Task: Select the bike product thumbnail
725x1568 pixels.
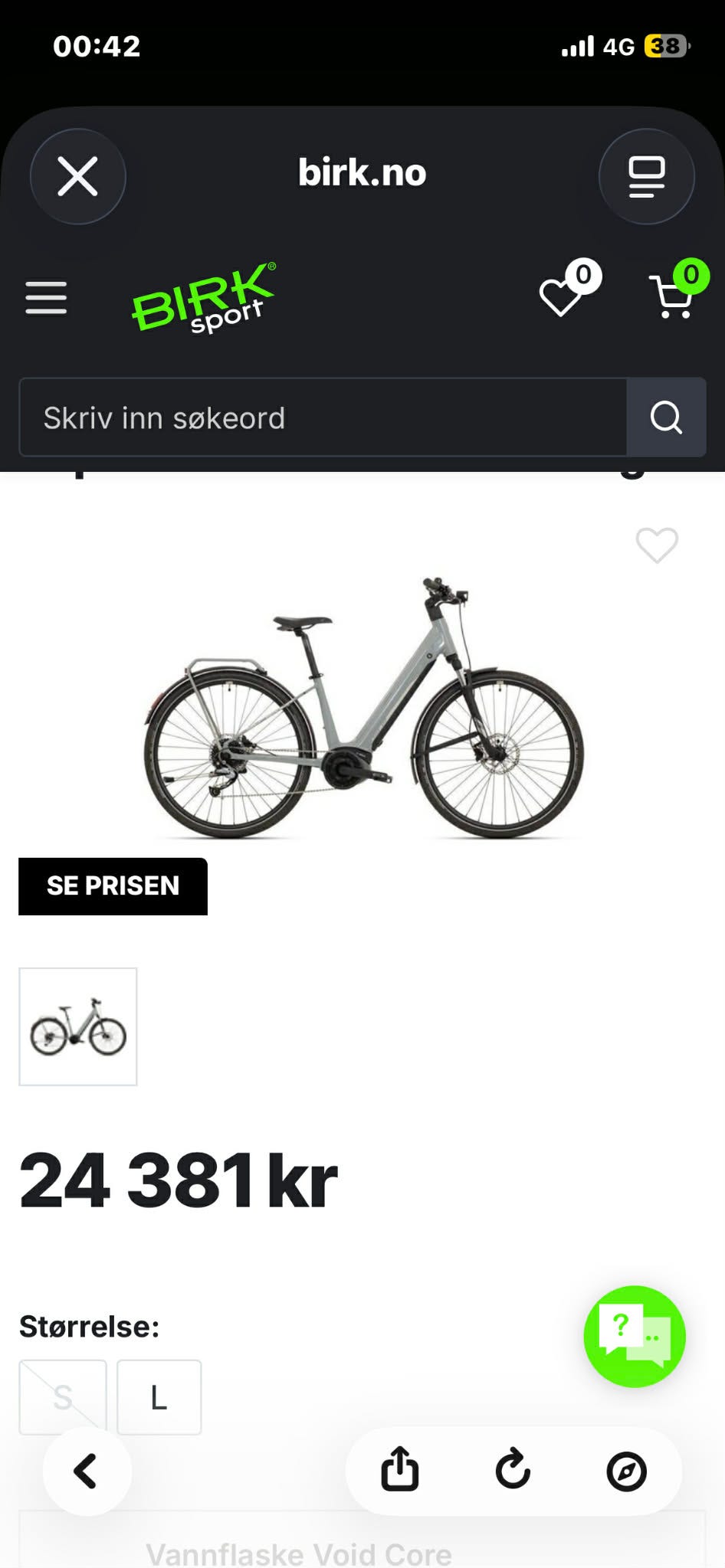Action: [77, 1026]
